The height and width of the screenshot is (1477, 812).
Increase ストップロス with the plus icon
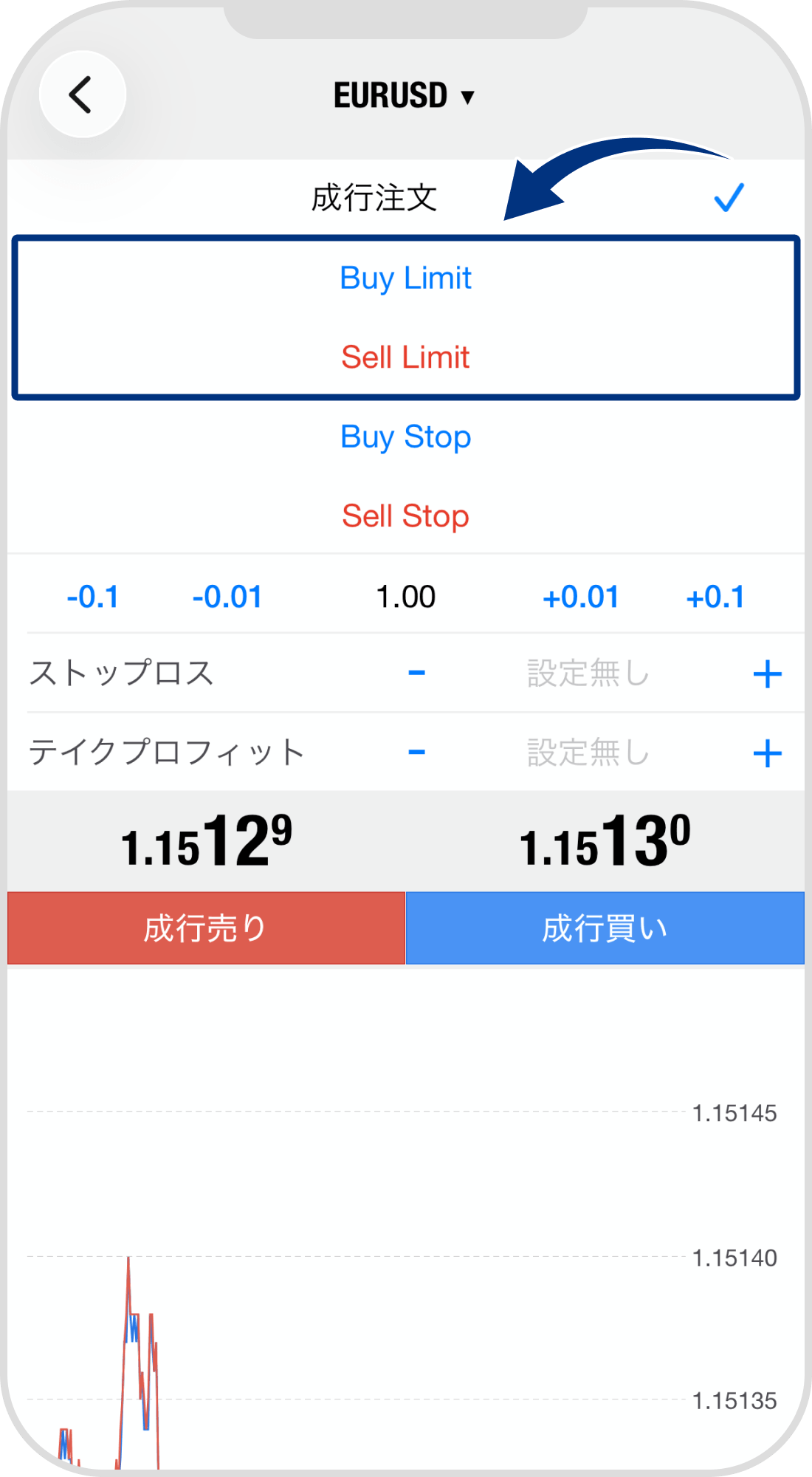pyautogui.click(x=769, y=674)
